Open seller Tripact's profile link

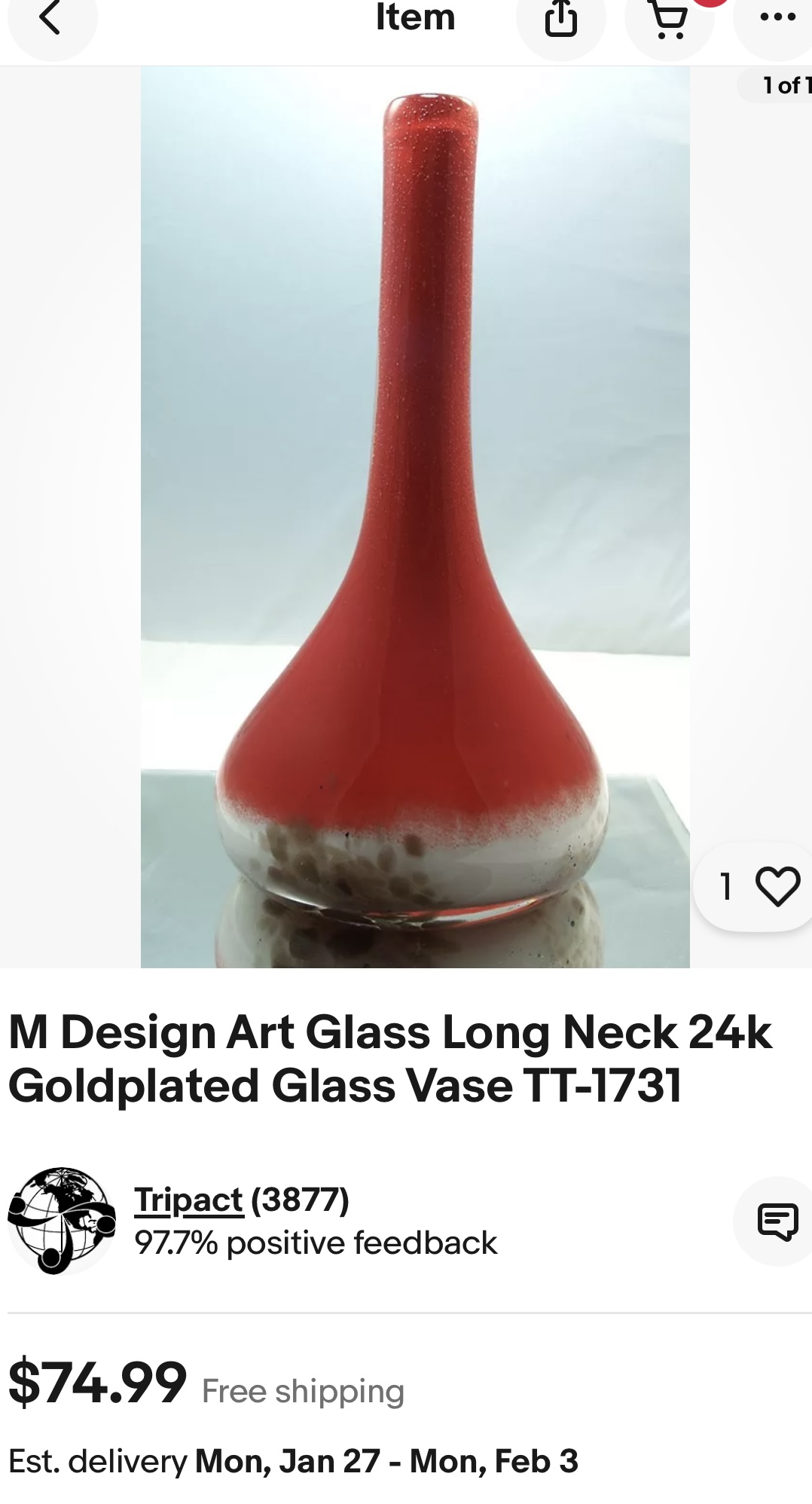tap(188, 1200)
